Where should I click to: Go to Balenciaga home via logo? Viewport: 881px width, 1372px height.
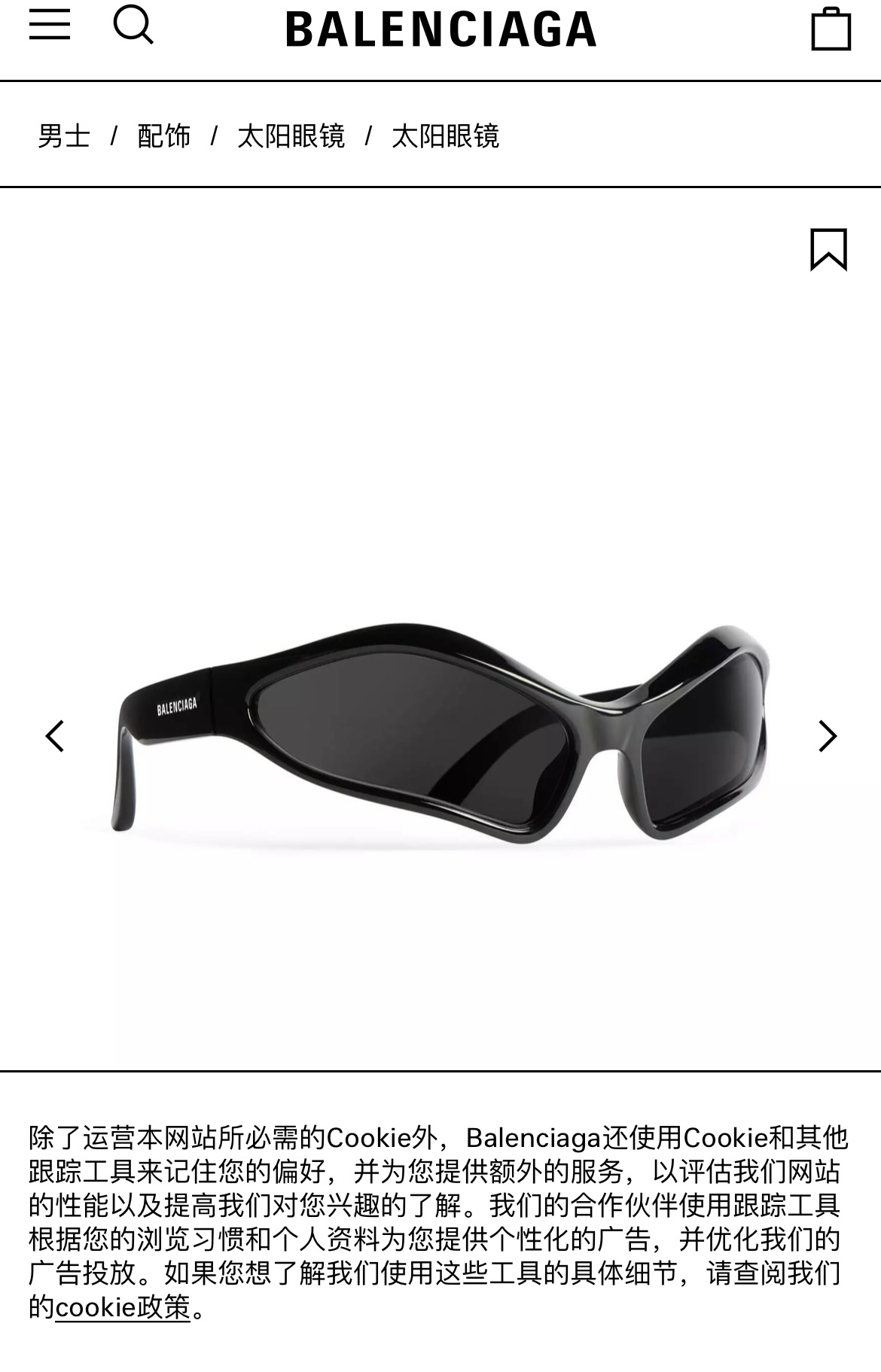[440, 30]
